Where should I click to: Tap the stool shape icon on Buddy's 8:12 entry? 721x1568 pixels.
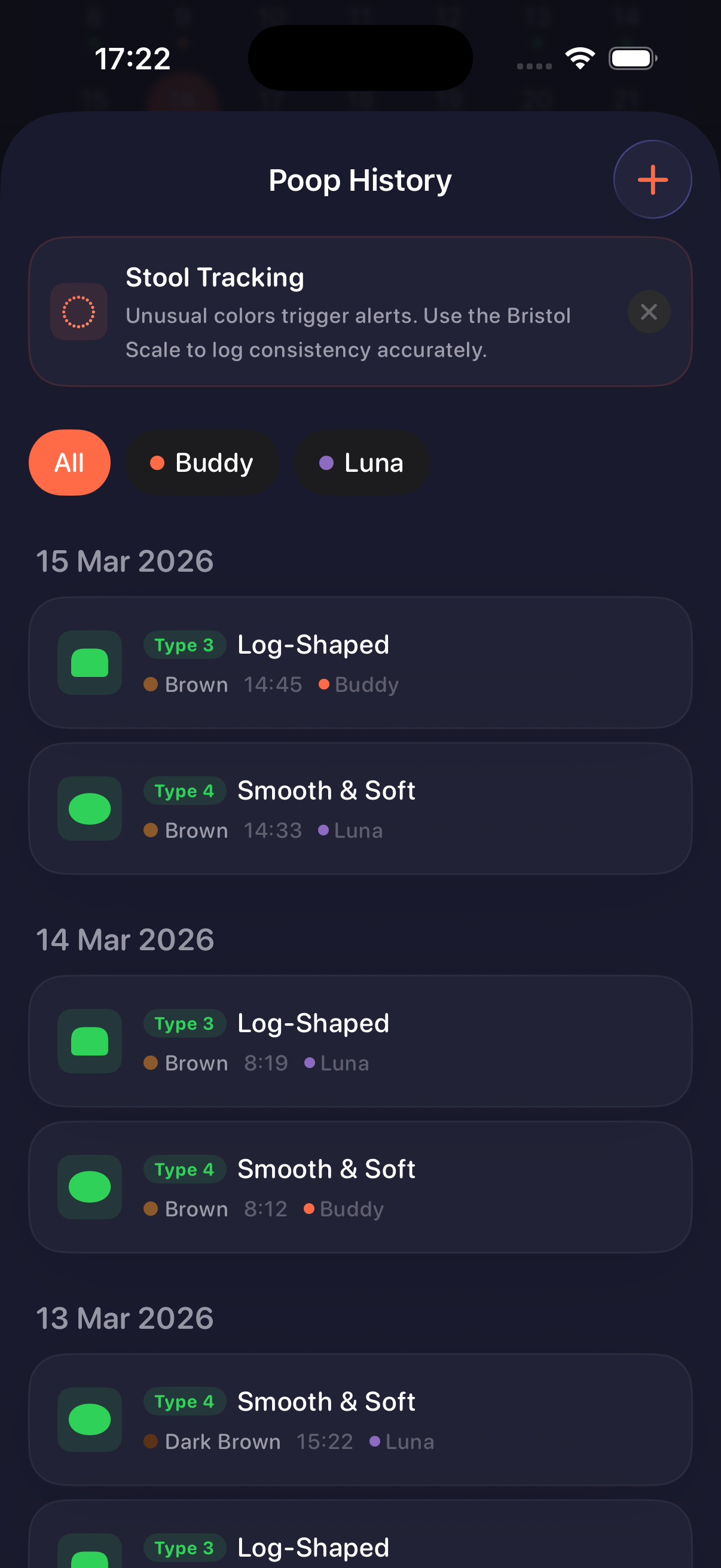pos(89,1187)
